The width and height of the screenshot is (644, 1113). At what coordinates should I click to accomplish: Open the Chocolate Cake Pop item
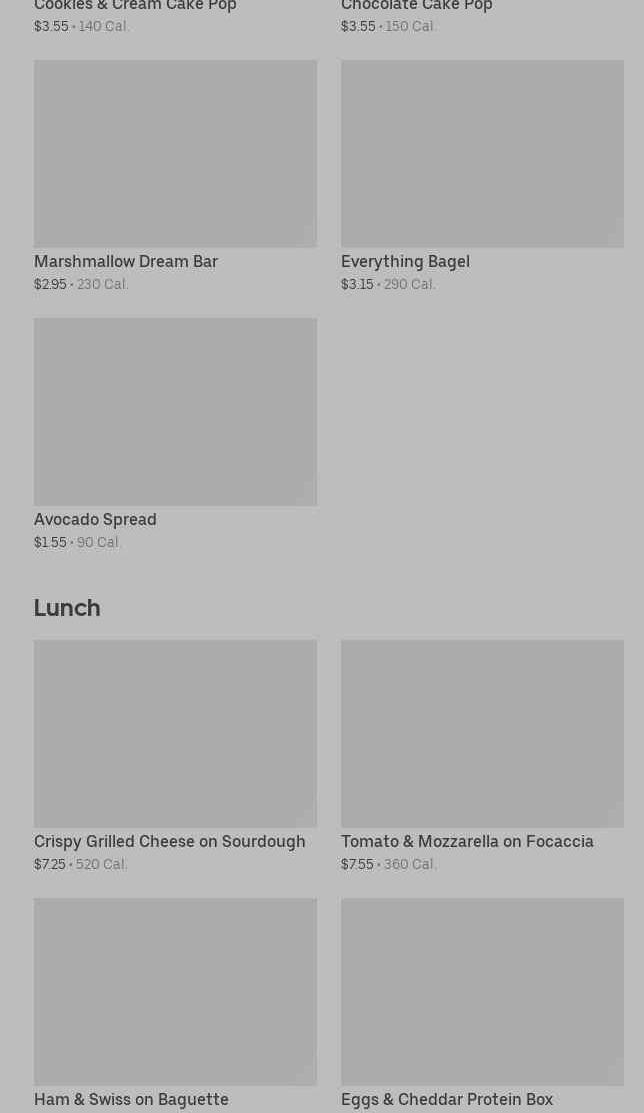pyautogui.click(x=416, y=7)
